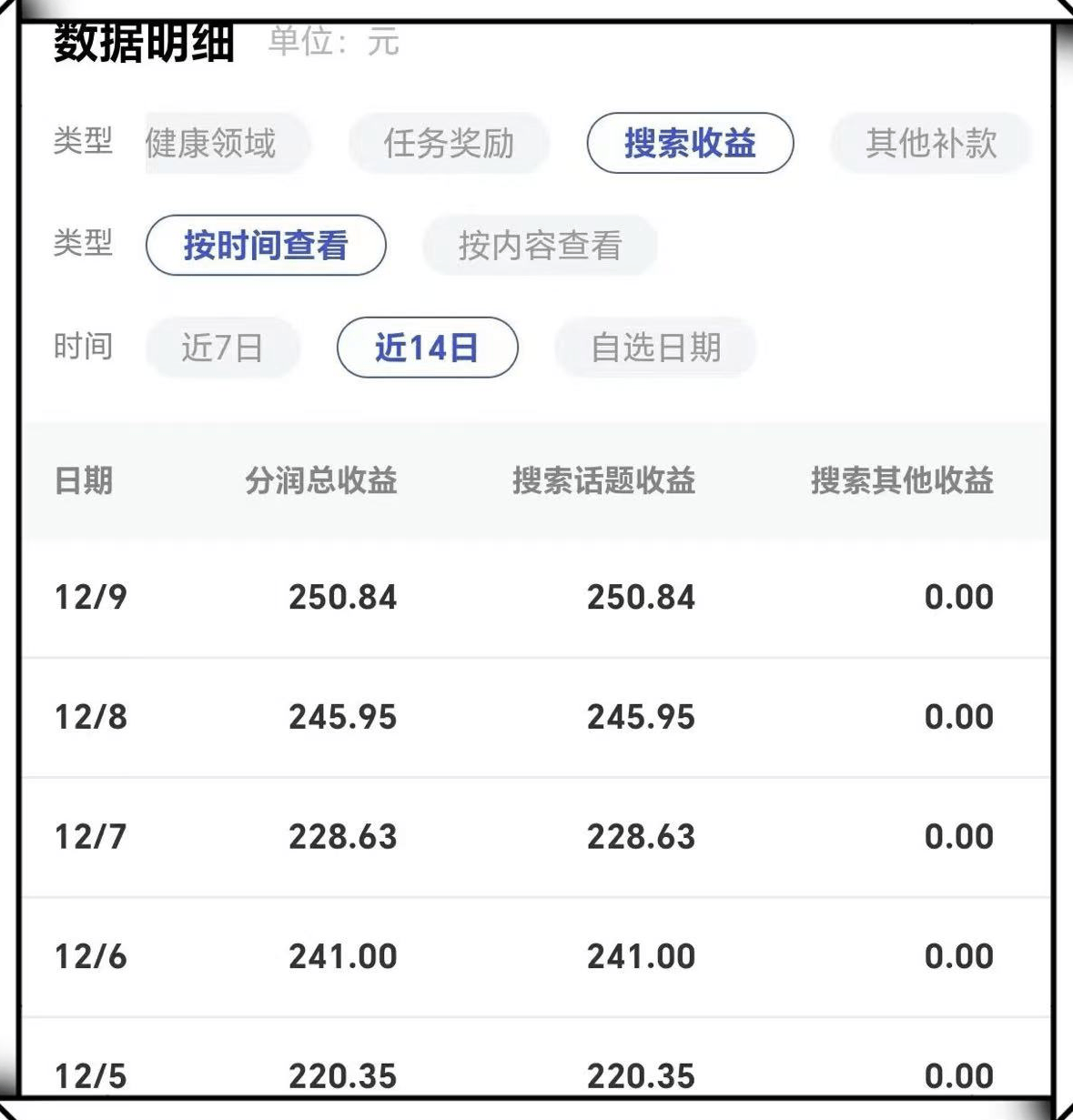Choose the 其他补款 type chip
Screen dimensions: 1073x1120
click(x=930, y=143)
